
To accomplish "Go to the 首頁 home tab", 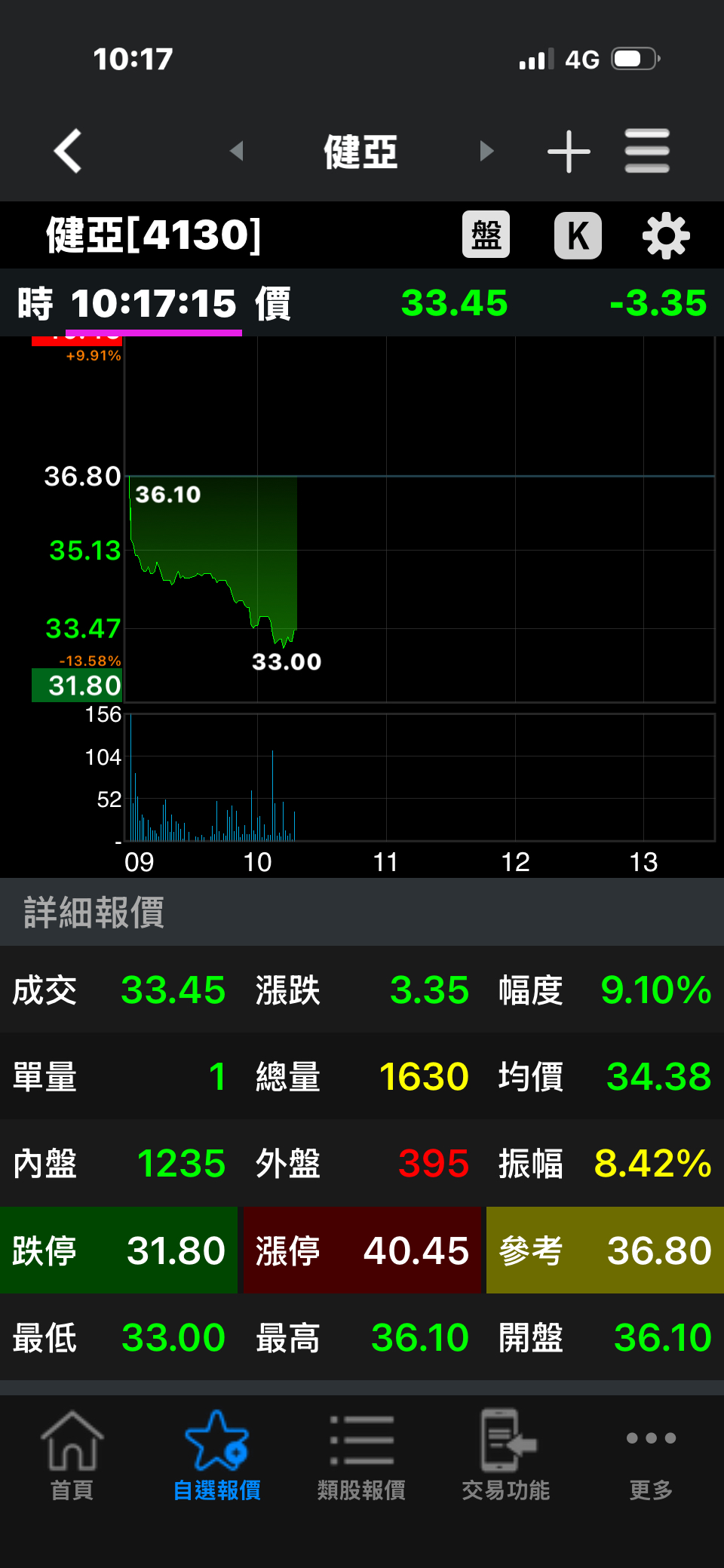I will point(72,1452).
